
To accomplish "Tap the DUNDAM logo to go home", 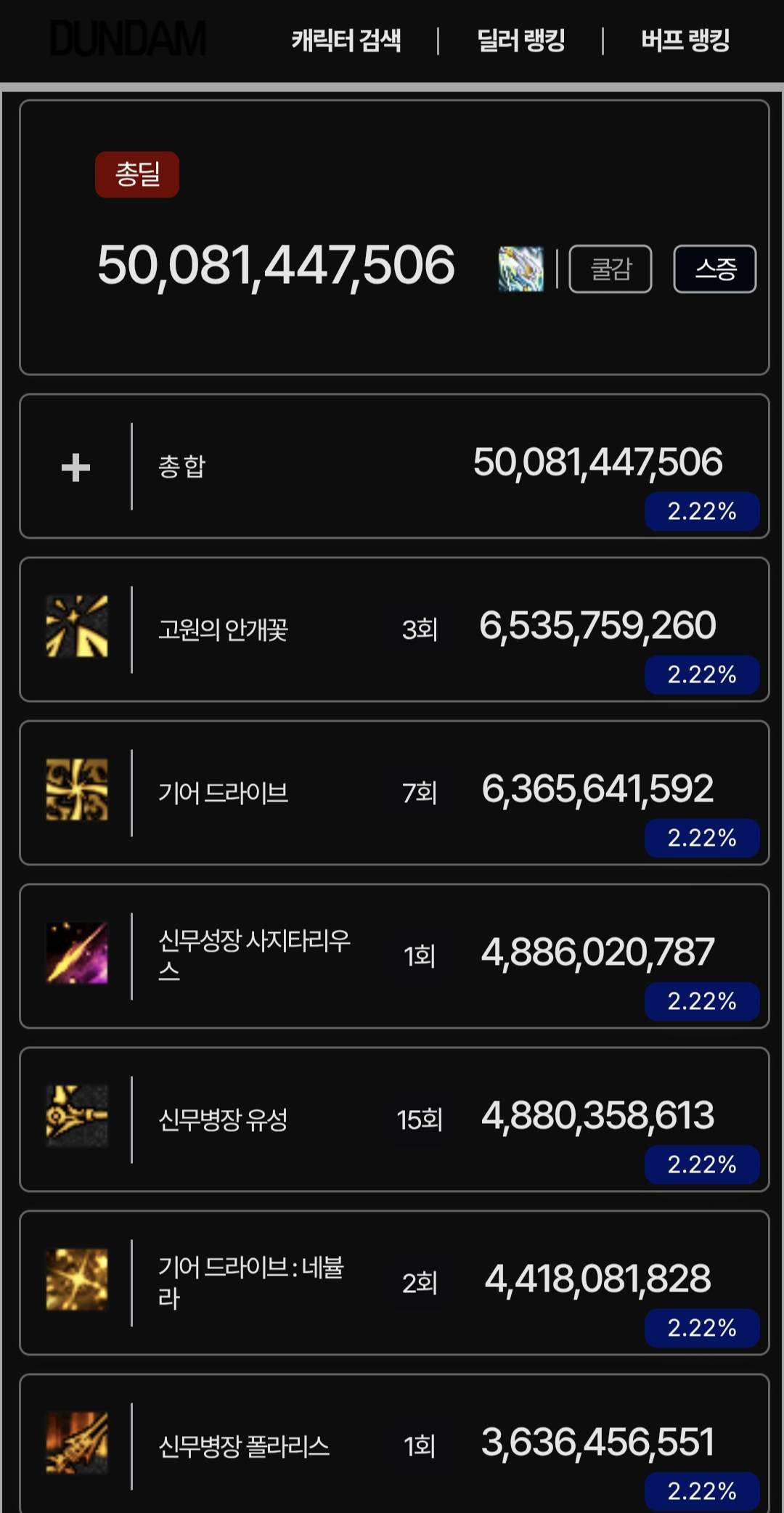I will pos(128,39).
